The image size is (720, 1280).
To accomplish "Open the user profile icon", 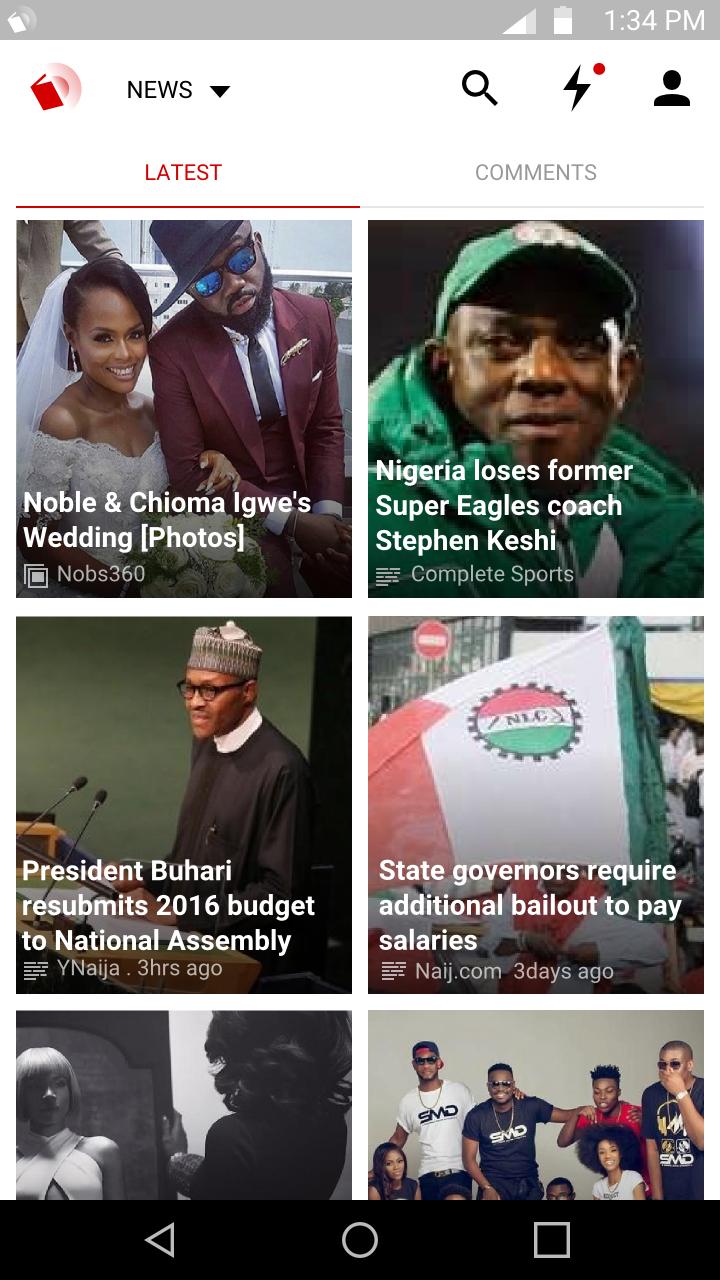I will pyautogui.click(x=672, y=89).
